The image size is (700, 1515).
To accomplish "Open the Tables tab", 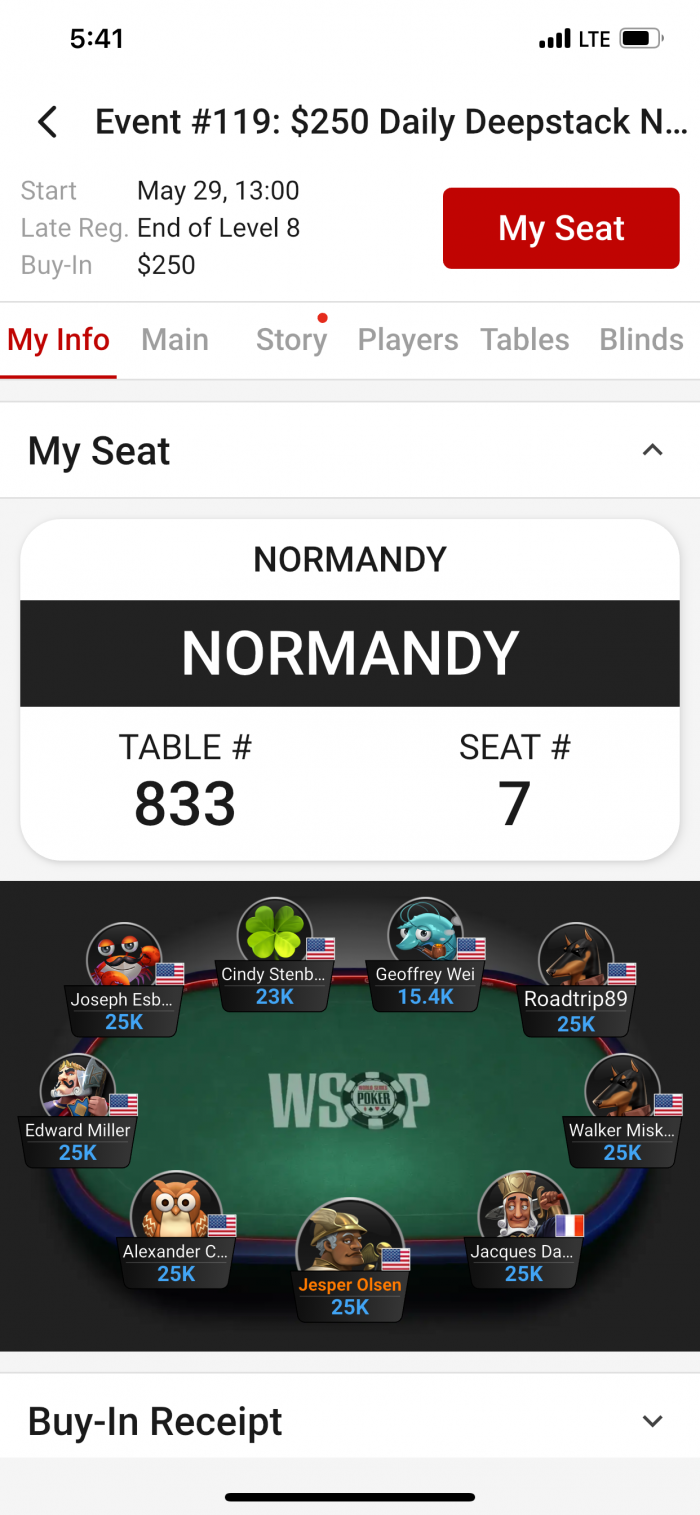I will pyautogui.click(x=524, y=340).
